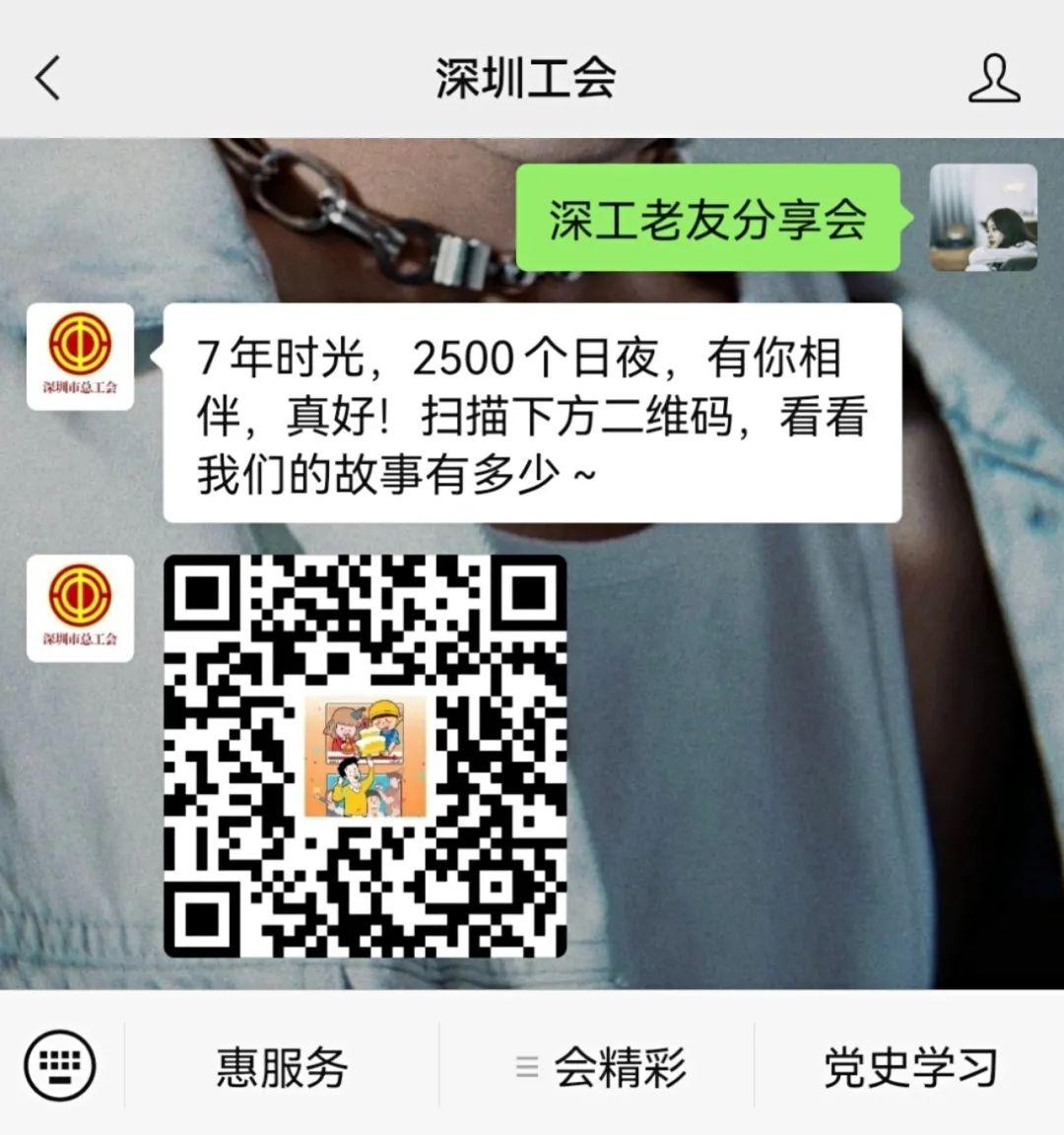Open the 党史学习 menu

[x=909, y=1067]
